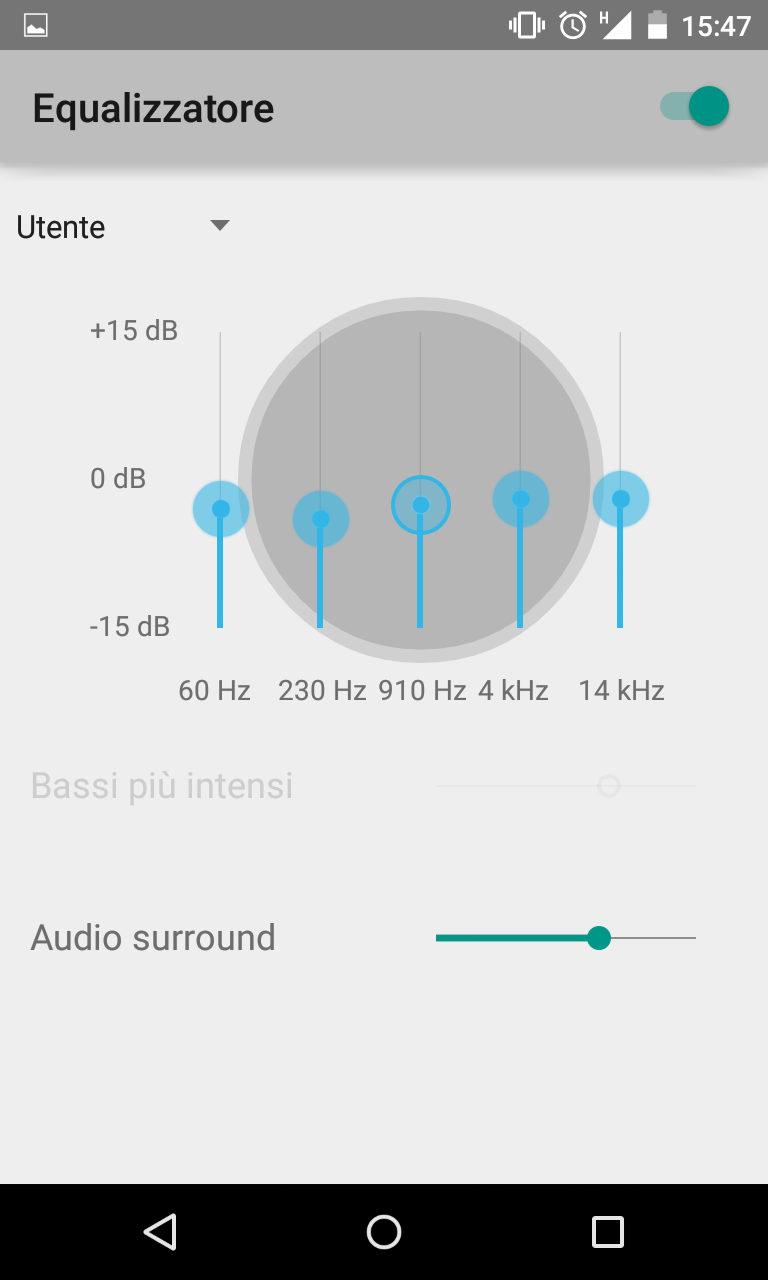This screenshot has height=1280, width=768.
Task: Tap the 4 kHz band slider knob
Action: [x=521, y=499]
